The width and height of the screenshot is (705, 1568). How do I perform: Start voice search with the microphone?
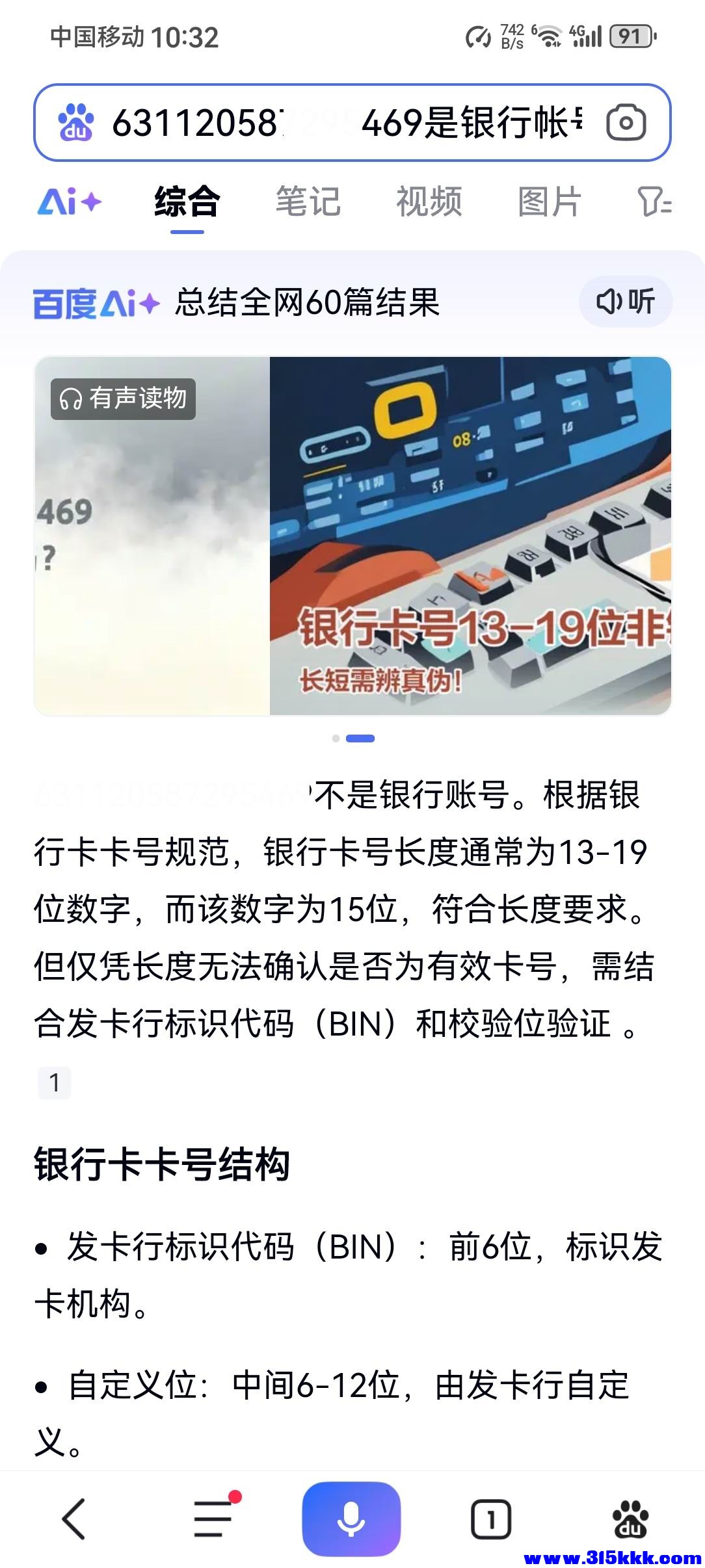[351, 1519]
